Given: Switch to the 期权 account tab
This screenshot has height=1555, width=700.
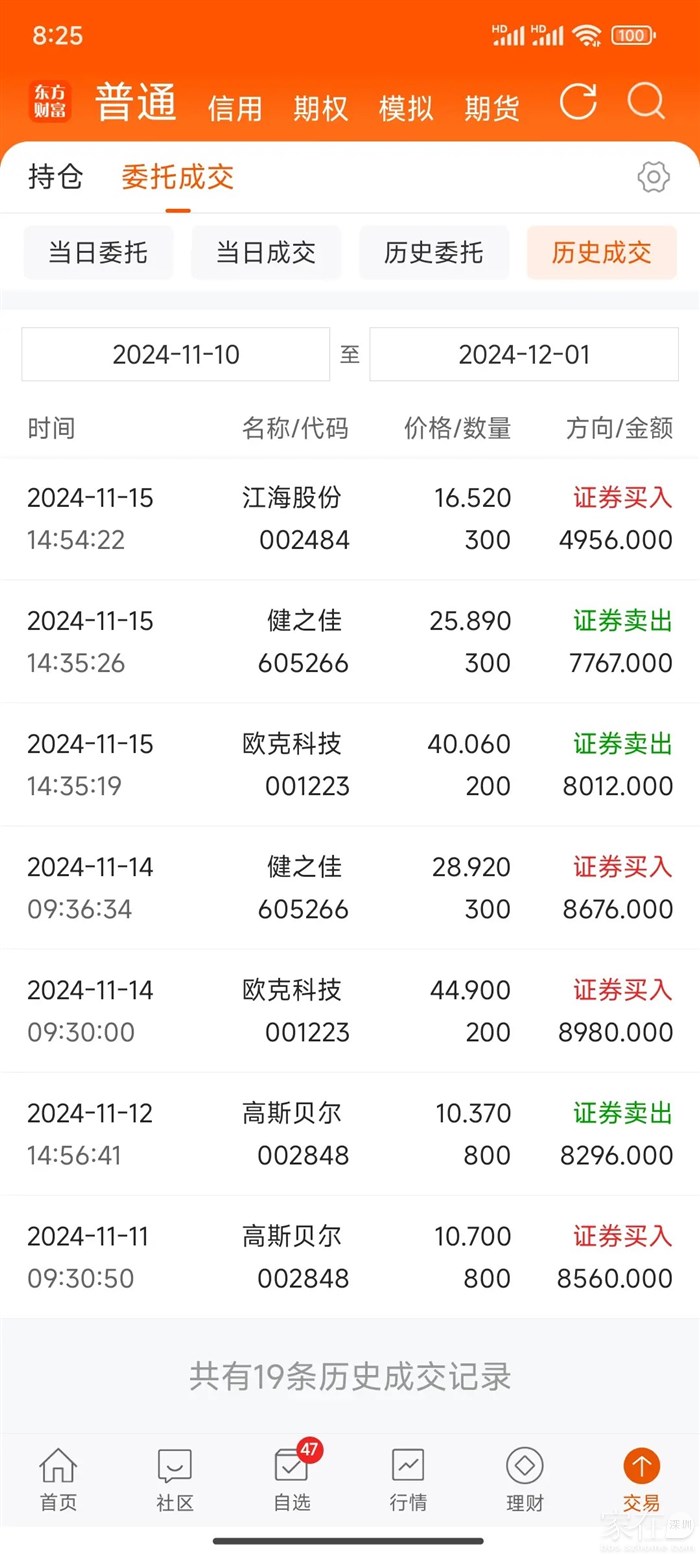Looking at the screenshot, I should (321, 108).
